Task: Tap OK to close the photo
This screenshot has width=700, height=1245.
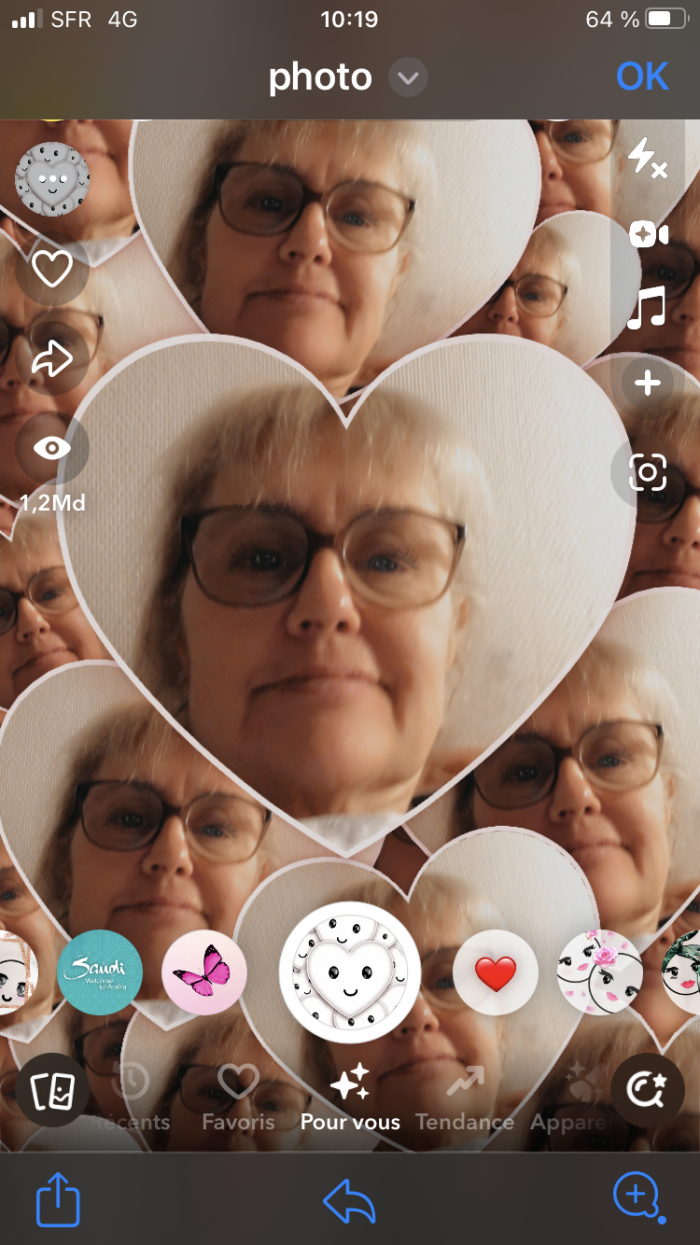Action: coord(641,77)
